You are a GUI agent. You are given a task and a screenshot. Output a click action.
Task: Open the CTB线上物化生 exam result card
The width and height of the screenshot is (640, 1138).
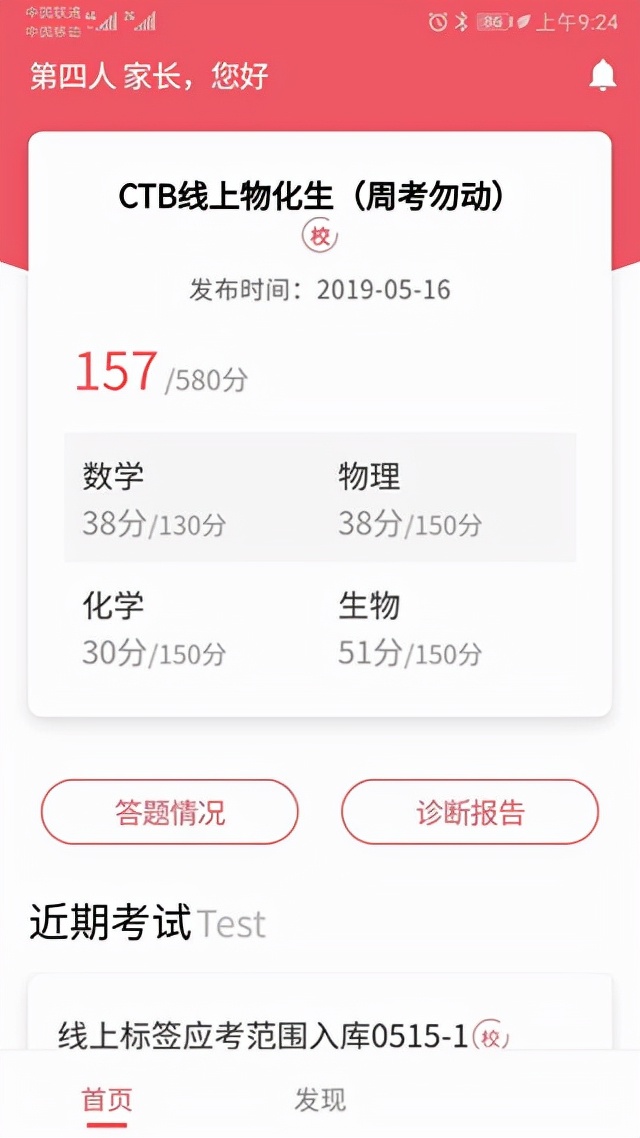pos(320,424)
